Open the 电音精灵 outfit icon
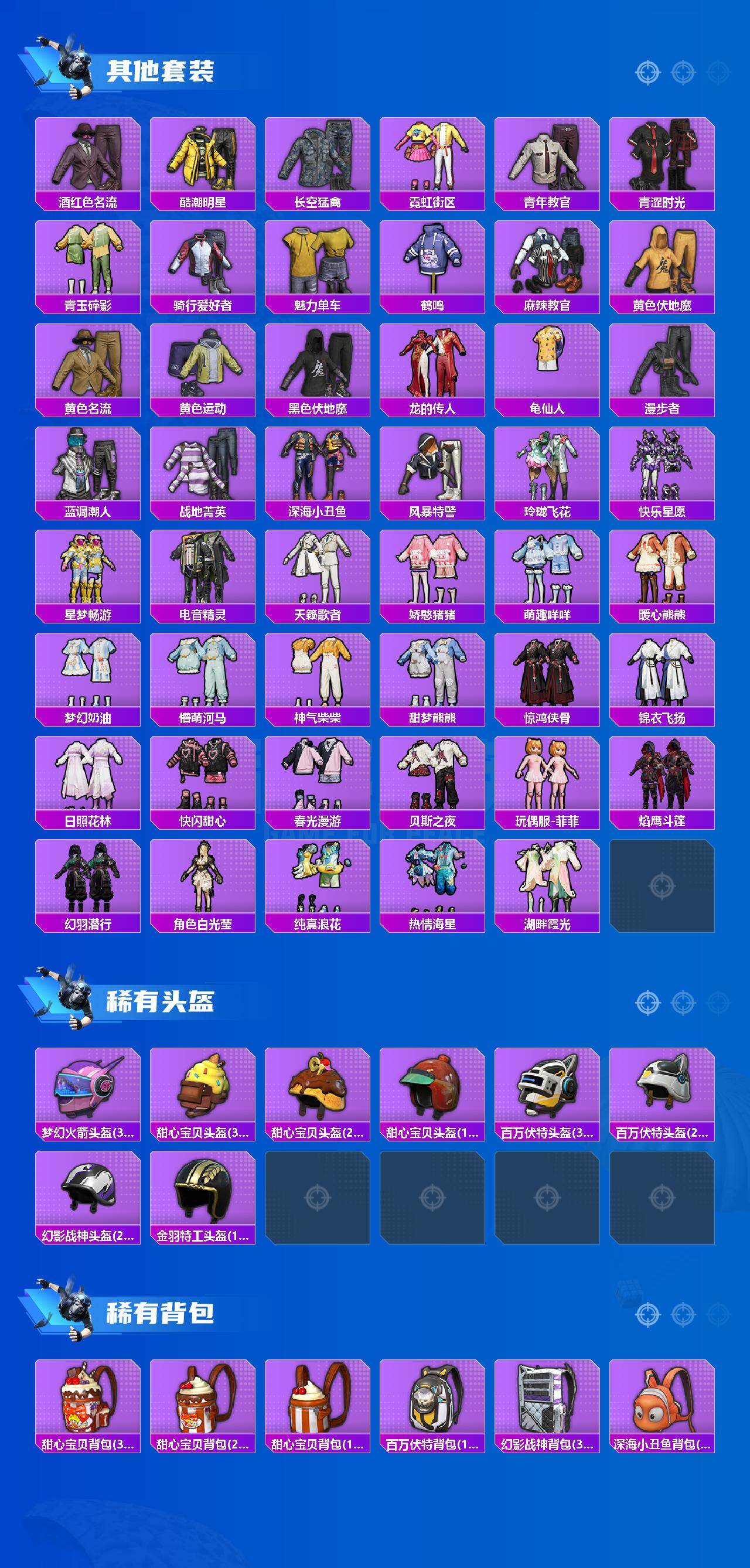Viewport: 750px width, 1568px height. [x=205, y=572]
